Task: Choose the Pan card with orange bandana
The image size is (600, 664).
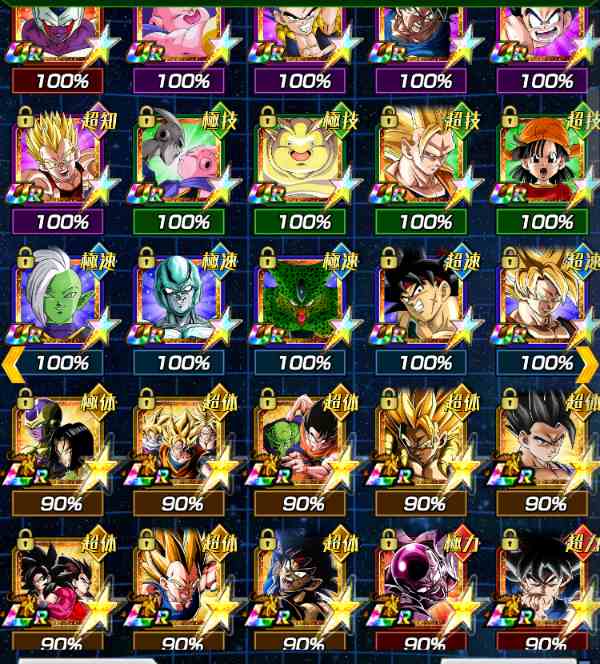Action: tap(545, 158)
